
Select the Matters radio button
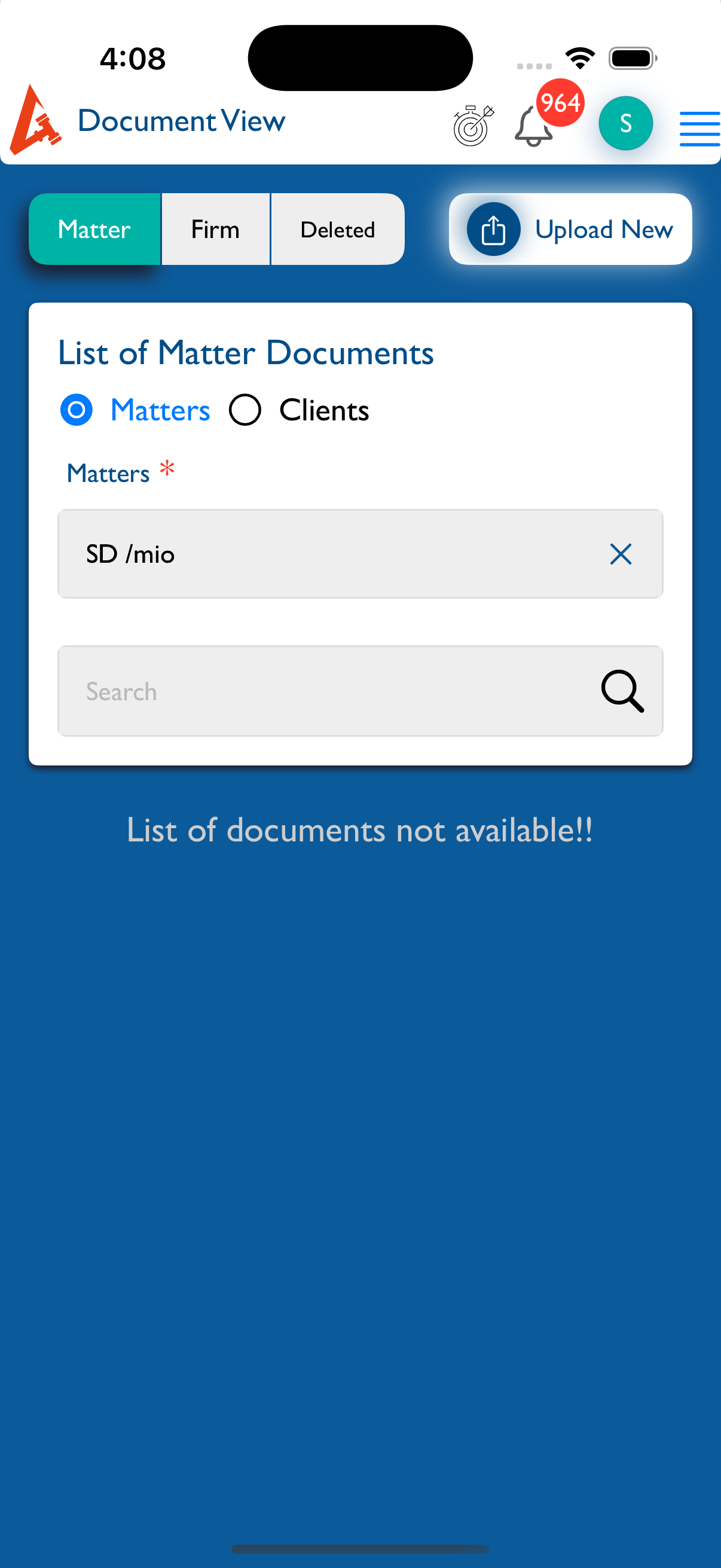click(77, 410)
